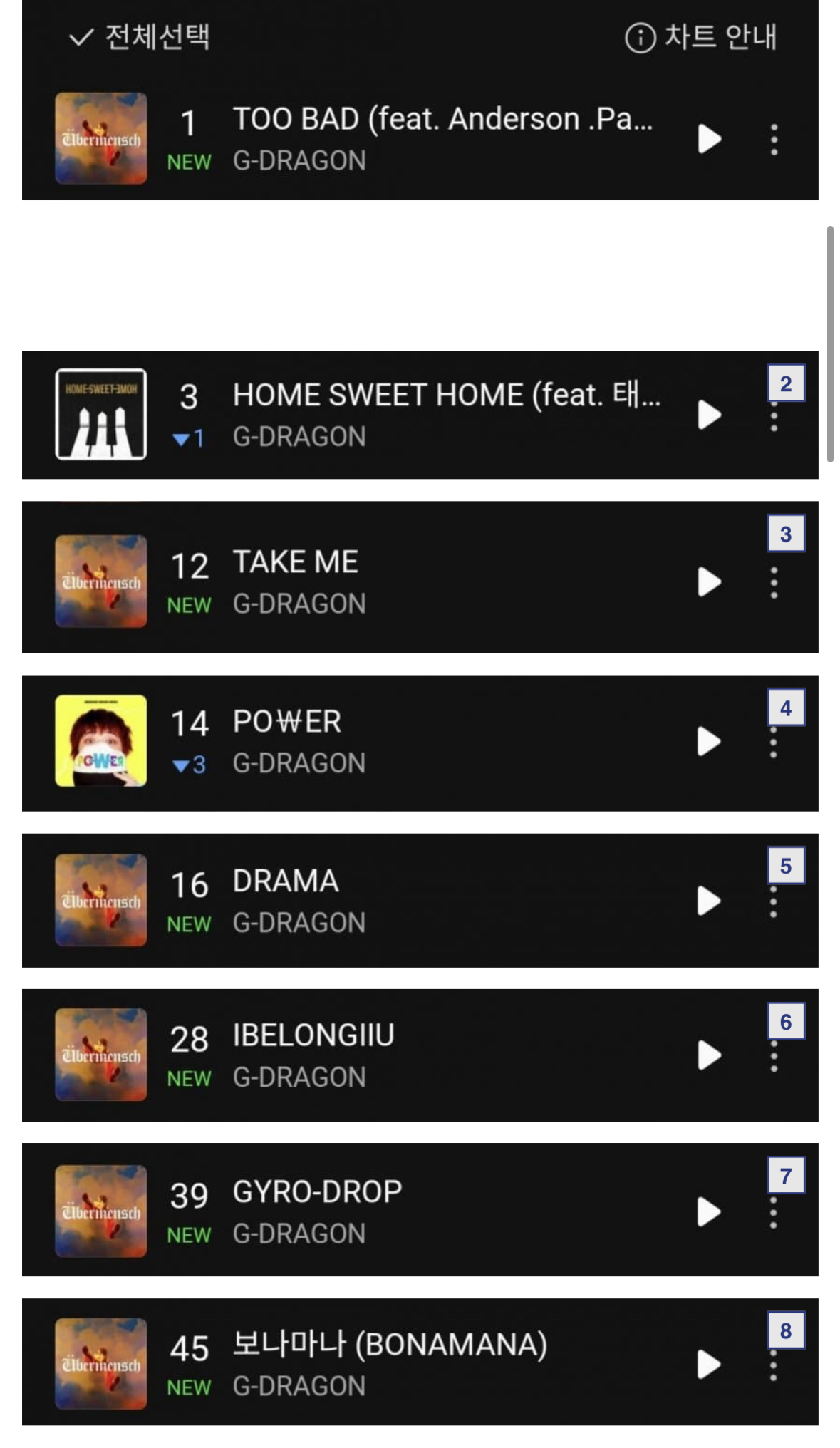Open the IBELONGIIU song row
840x1448 pixels.
pos(420,1055)
